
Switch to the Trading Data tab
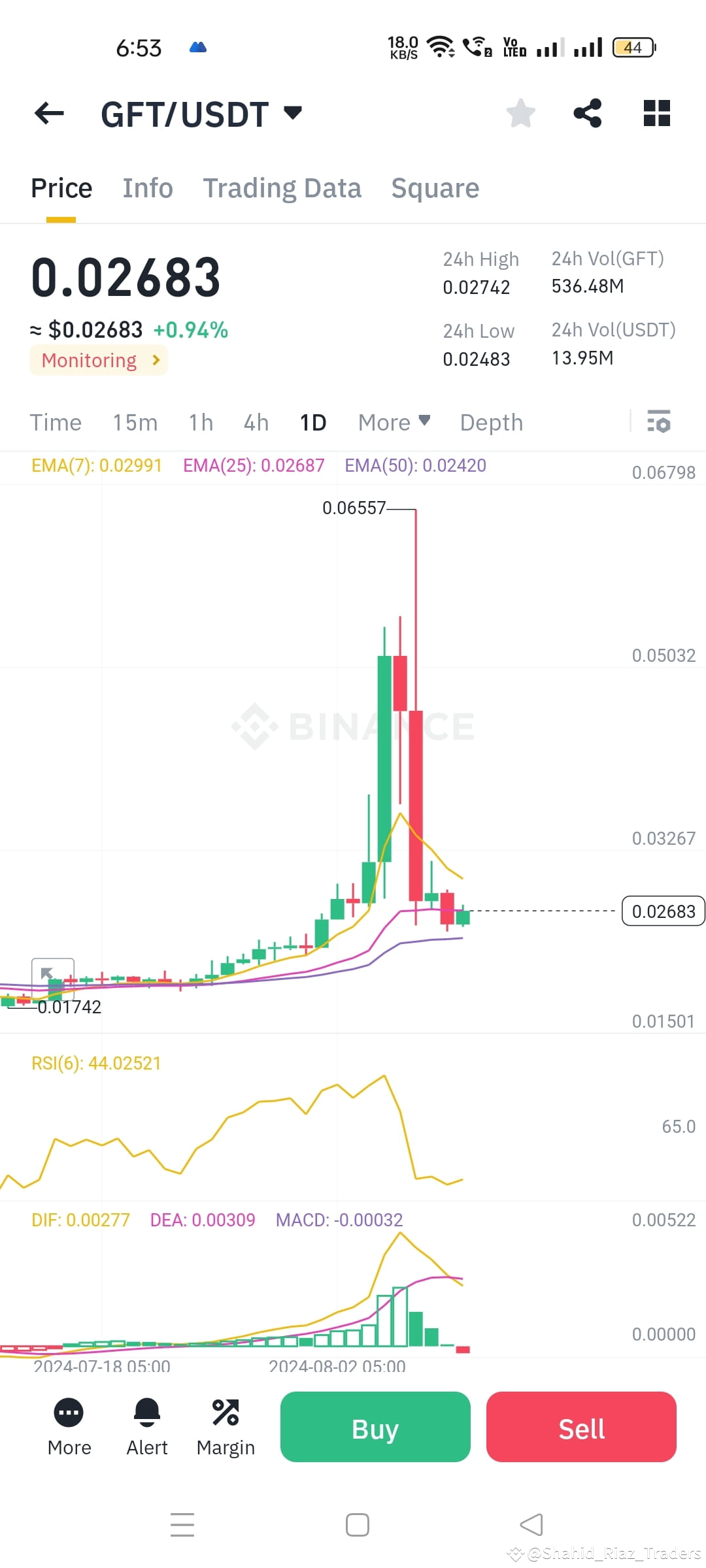pos(282,188)
